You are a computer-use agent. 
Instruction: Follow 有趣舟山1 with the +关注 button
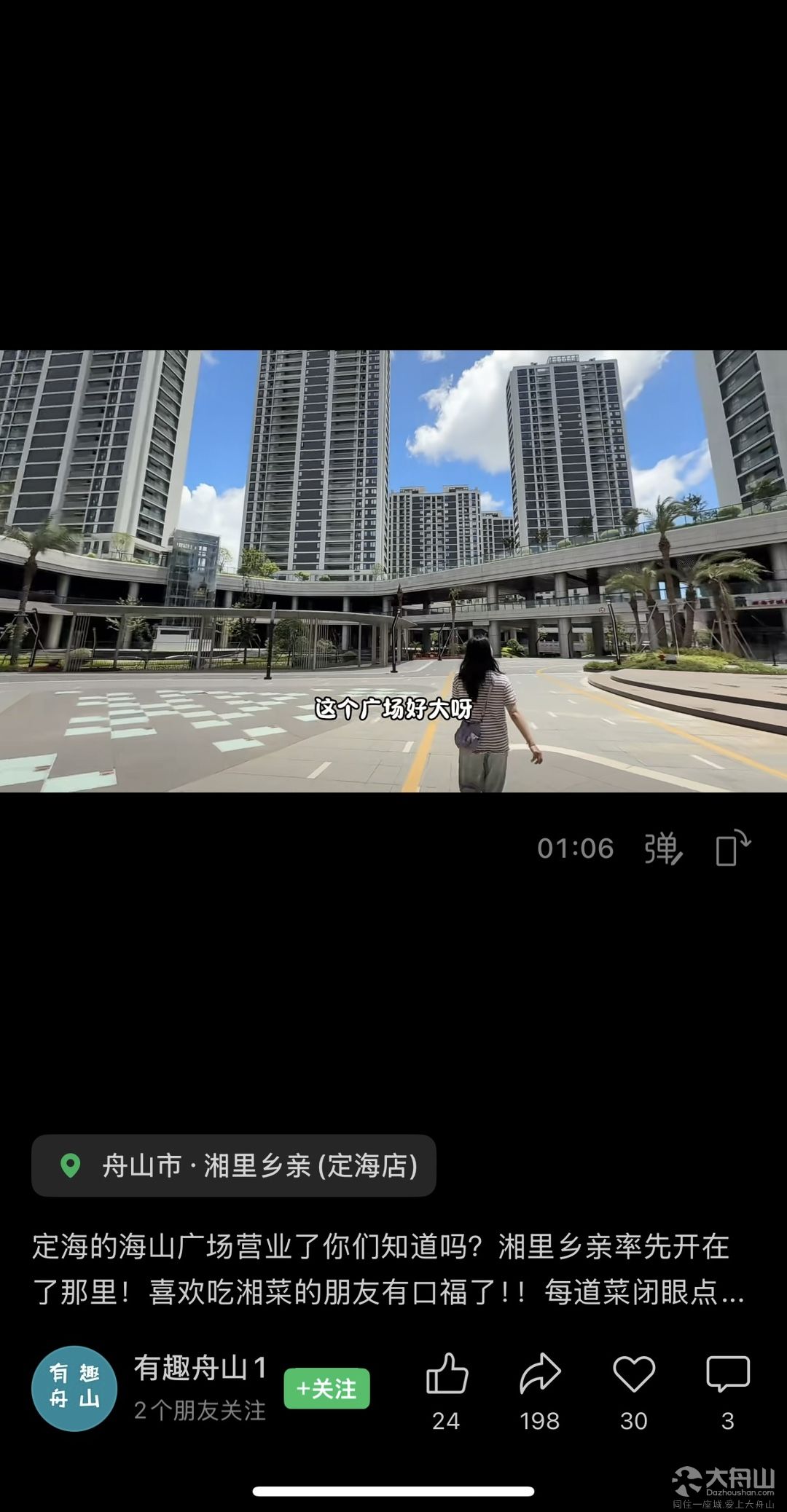326,1388
